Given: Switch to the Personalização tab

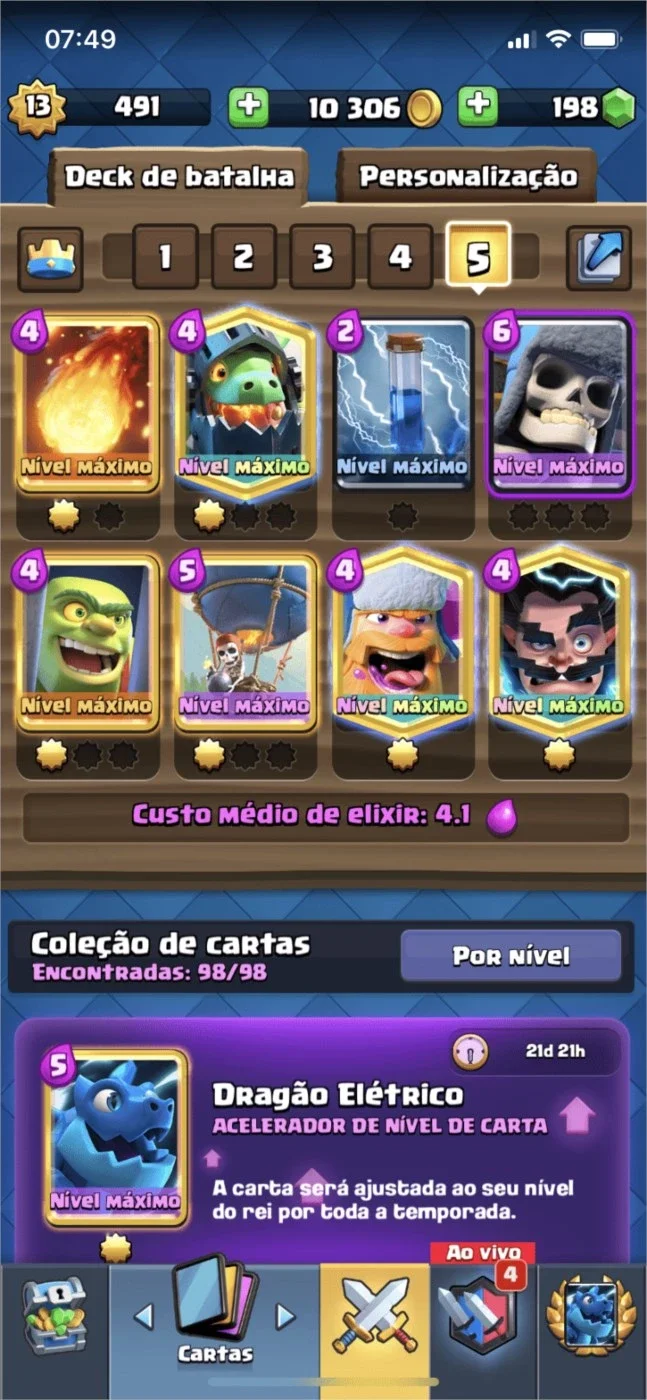Looking at the screenshot, I should pyautogui.click(x=467, y=177).
